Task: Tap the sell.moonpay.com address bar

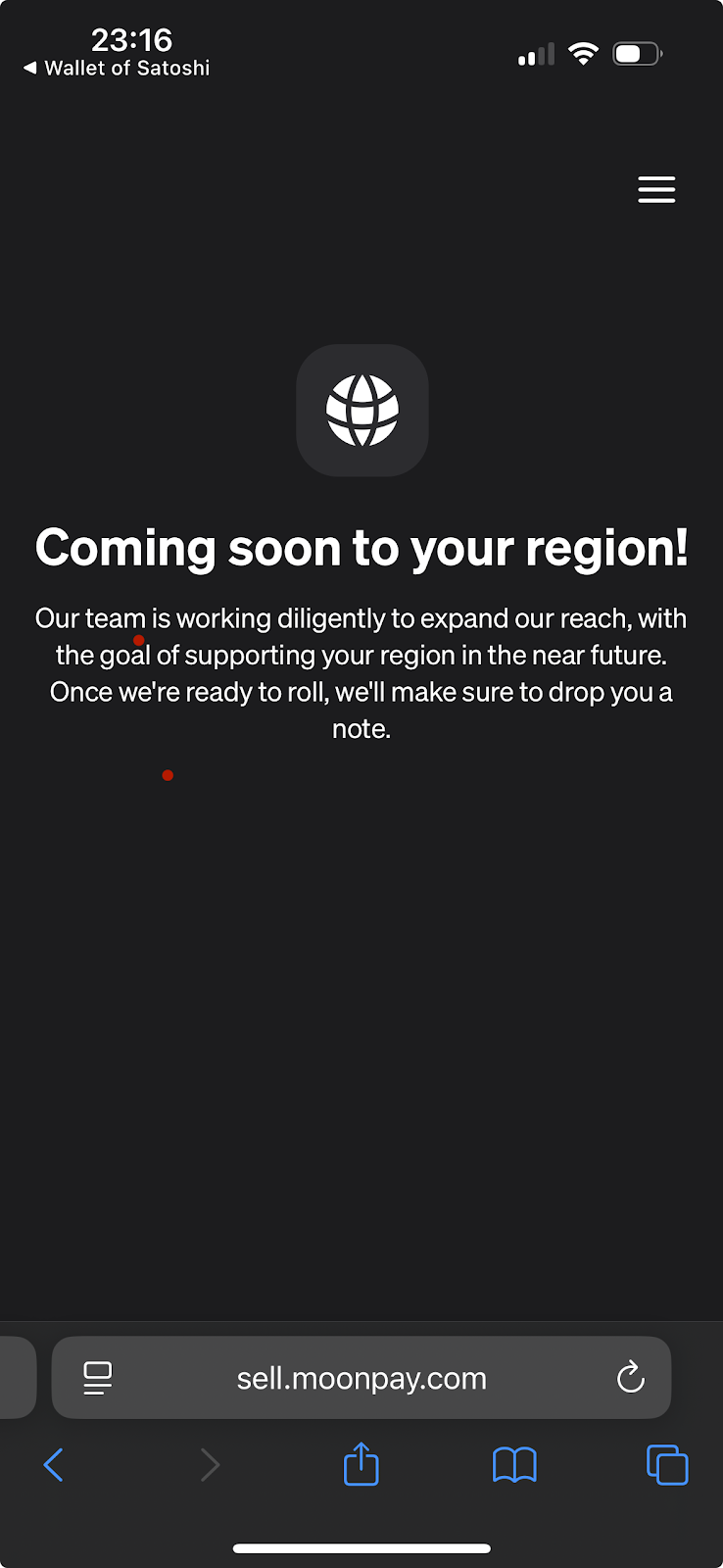Action: 361,1378
